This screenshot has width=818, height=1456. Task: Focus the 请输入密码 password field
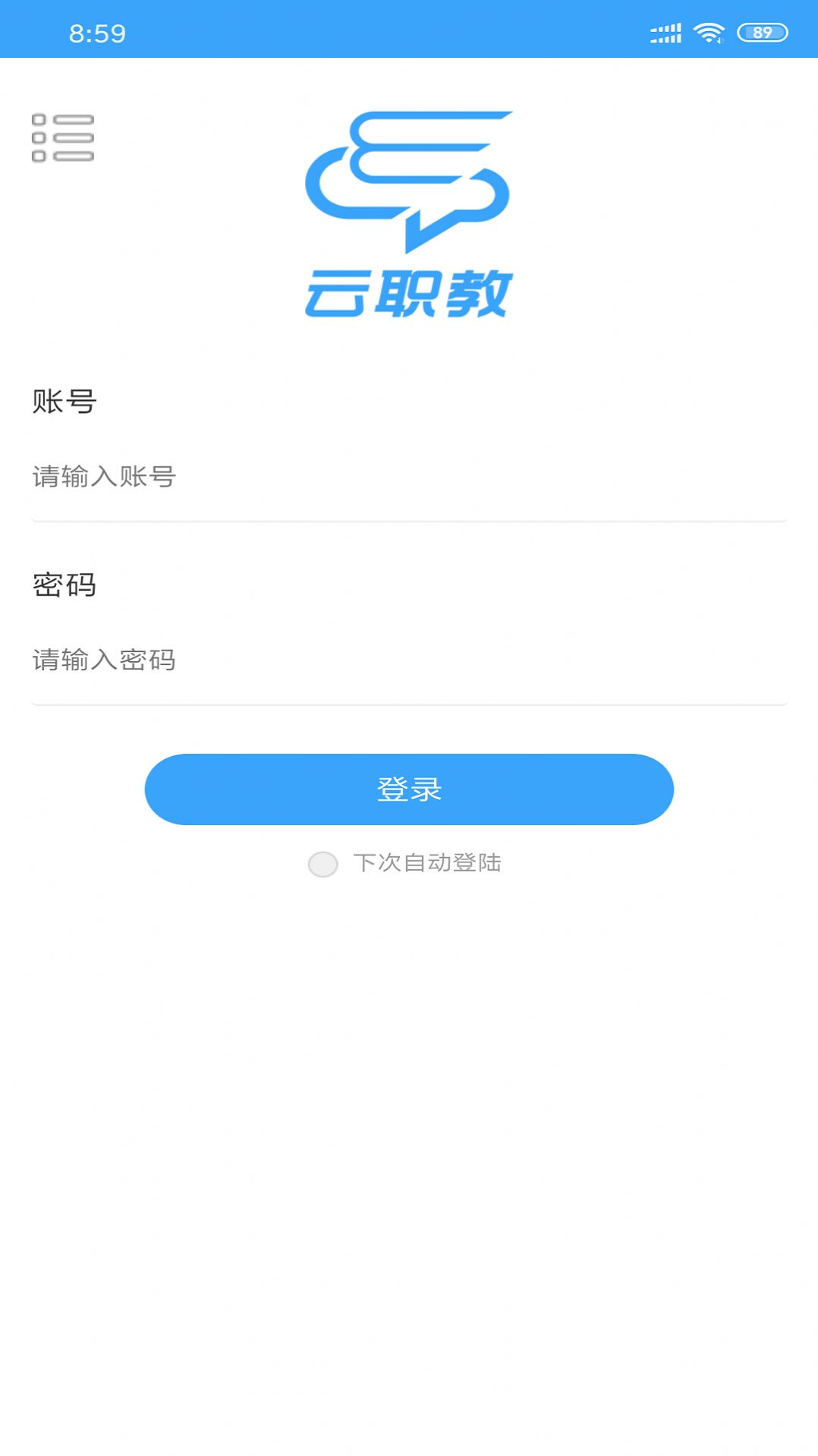(409, 660)
